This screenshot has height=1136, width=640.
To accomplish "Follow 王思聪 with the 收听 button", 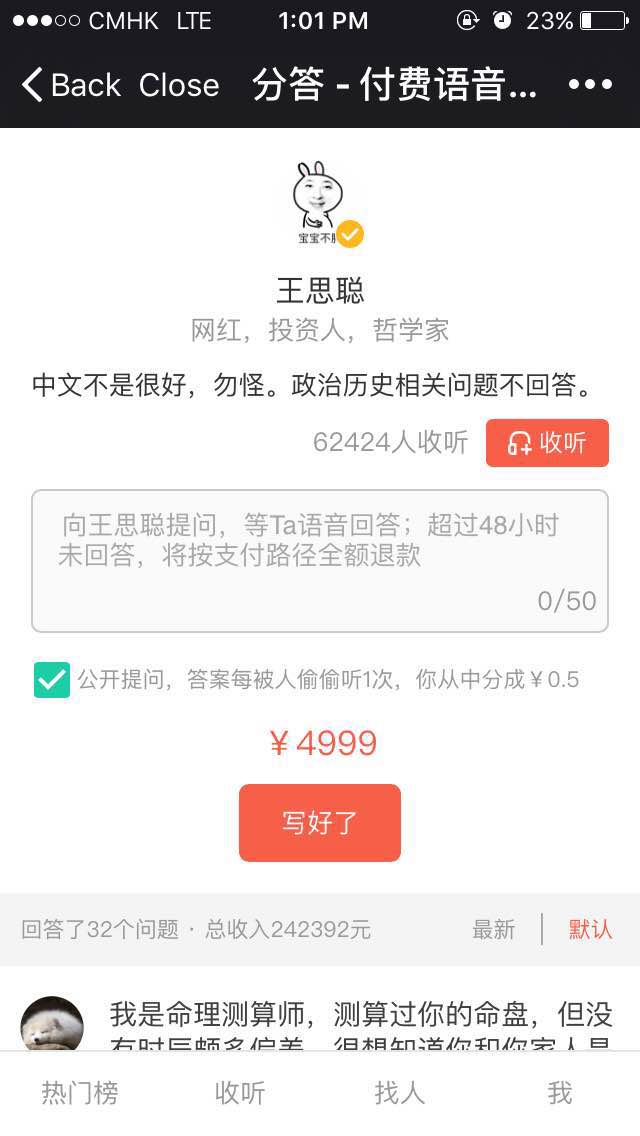I will coord(547,443).
